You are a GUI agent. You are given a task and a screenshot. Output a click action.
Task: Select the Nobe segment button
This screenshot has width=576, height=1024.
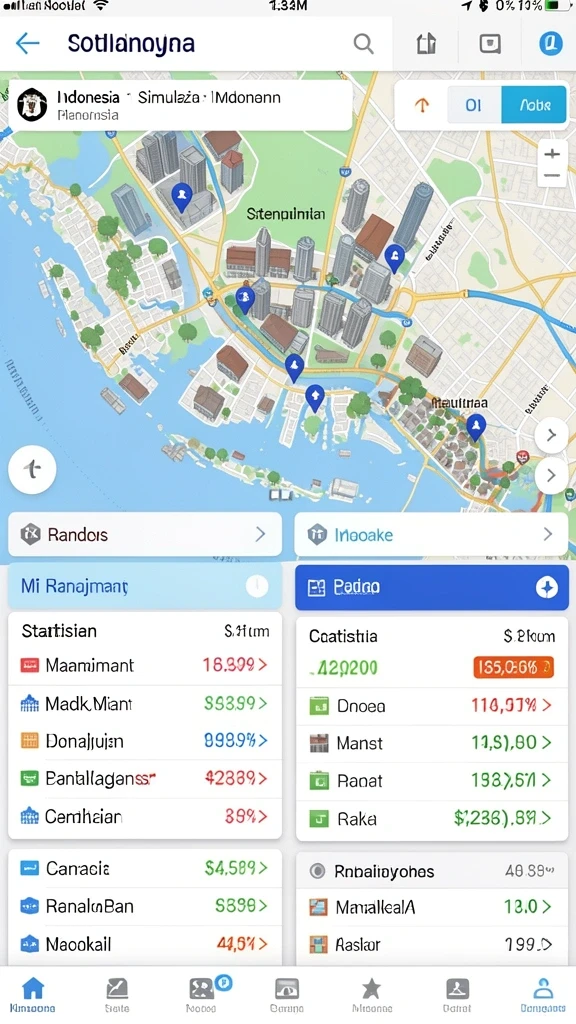pyautogui.click(x=534, y=104)
